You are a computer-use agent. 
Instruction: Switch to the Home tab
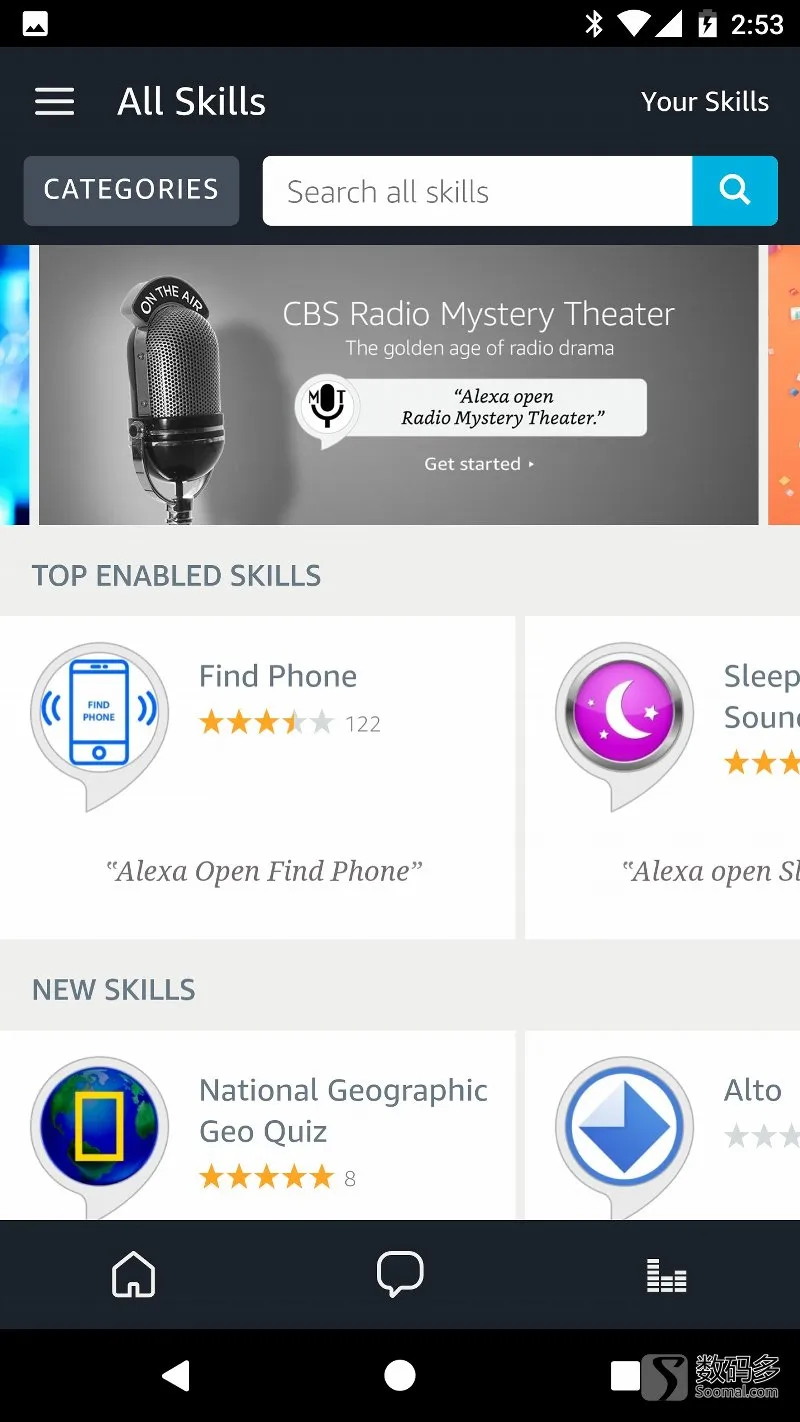tap(133, 1275)
